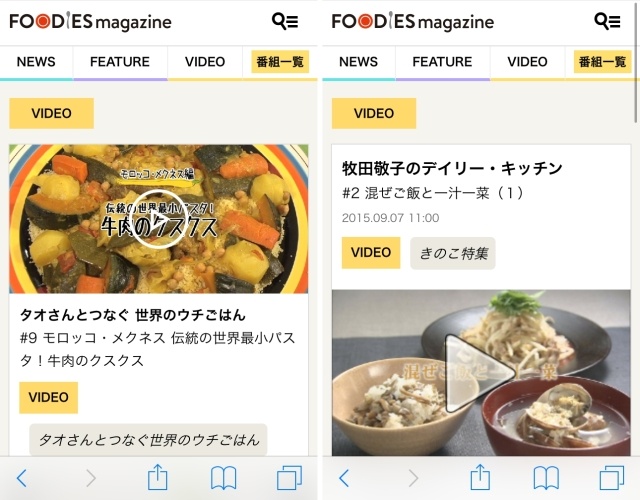Open the きのこ特集 tag
The width and height of the screenshot is (640, 500).
[453, 253]
